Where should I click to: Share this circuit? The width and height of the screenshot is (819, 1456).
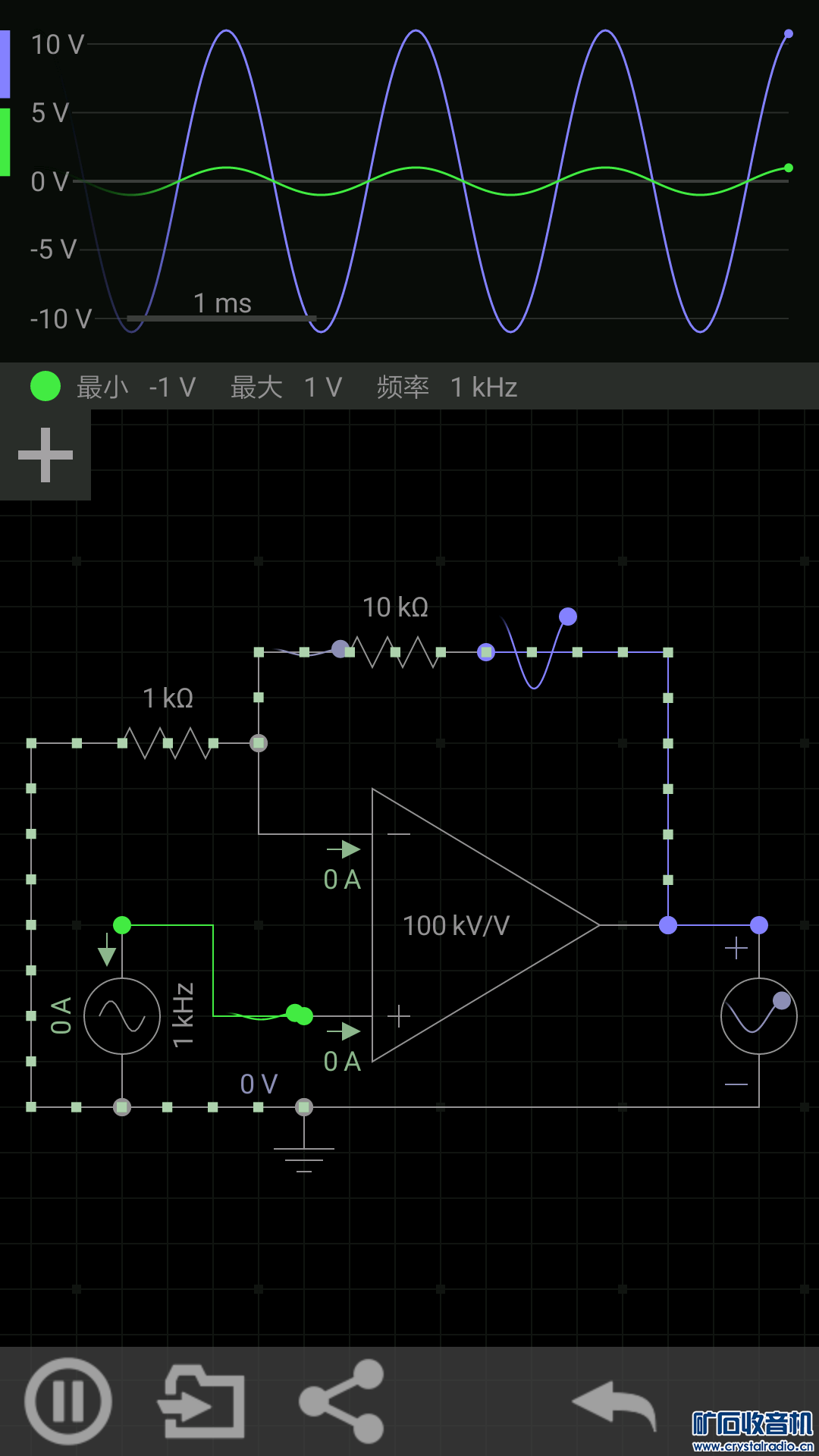pos(343,1401)
